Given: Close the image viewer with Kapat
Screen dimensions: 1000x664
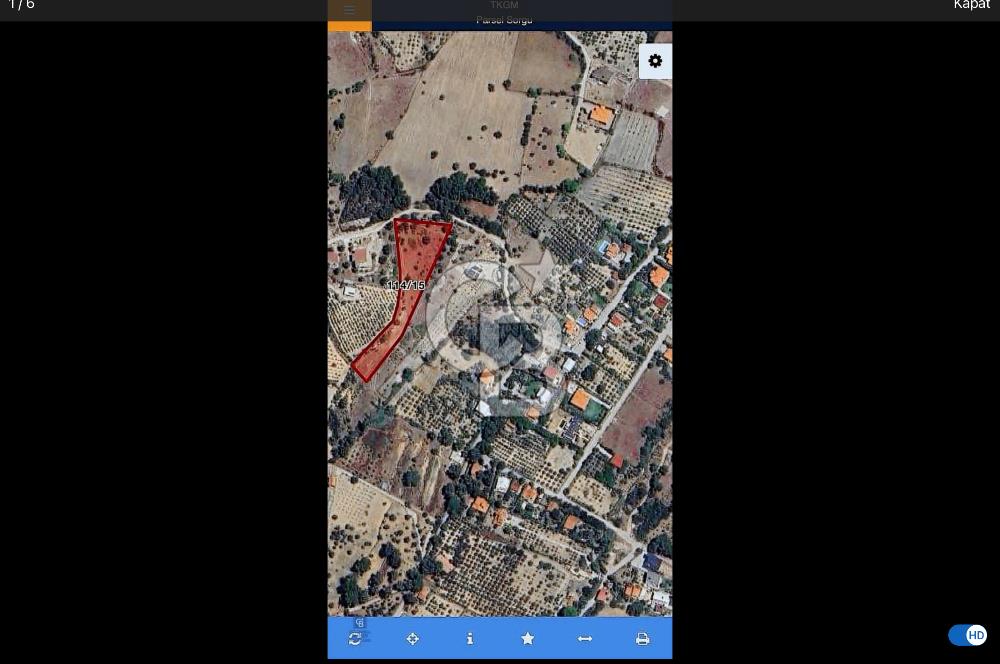Looking at the screenshot, I should pos(971,5).
